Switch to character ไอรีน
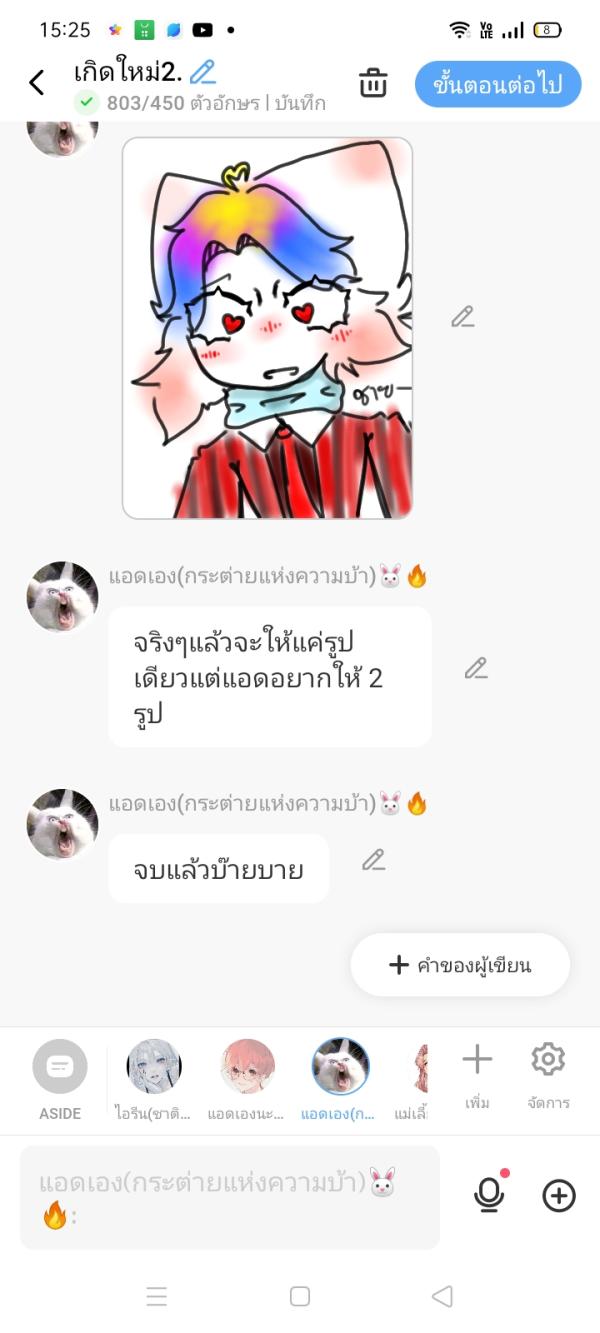 click(154, 1078)
